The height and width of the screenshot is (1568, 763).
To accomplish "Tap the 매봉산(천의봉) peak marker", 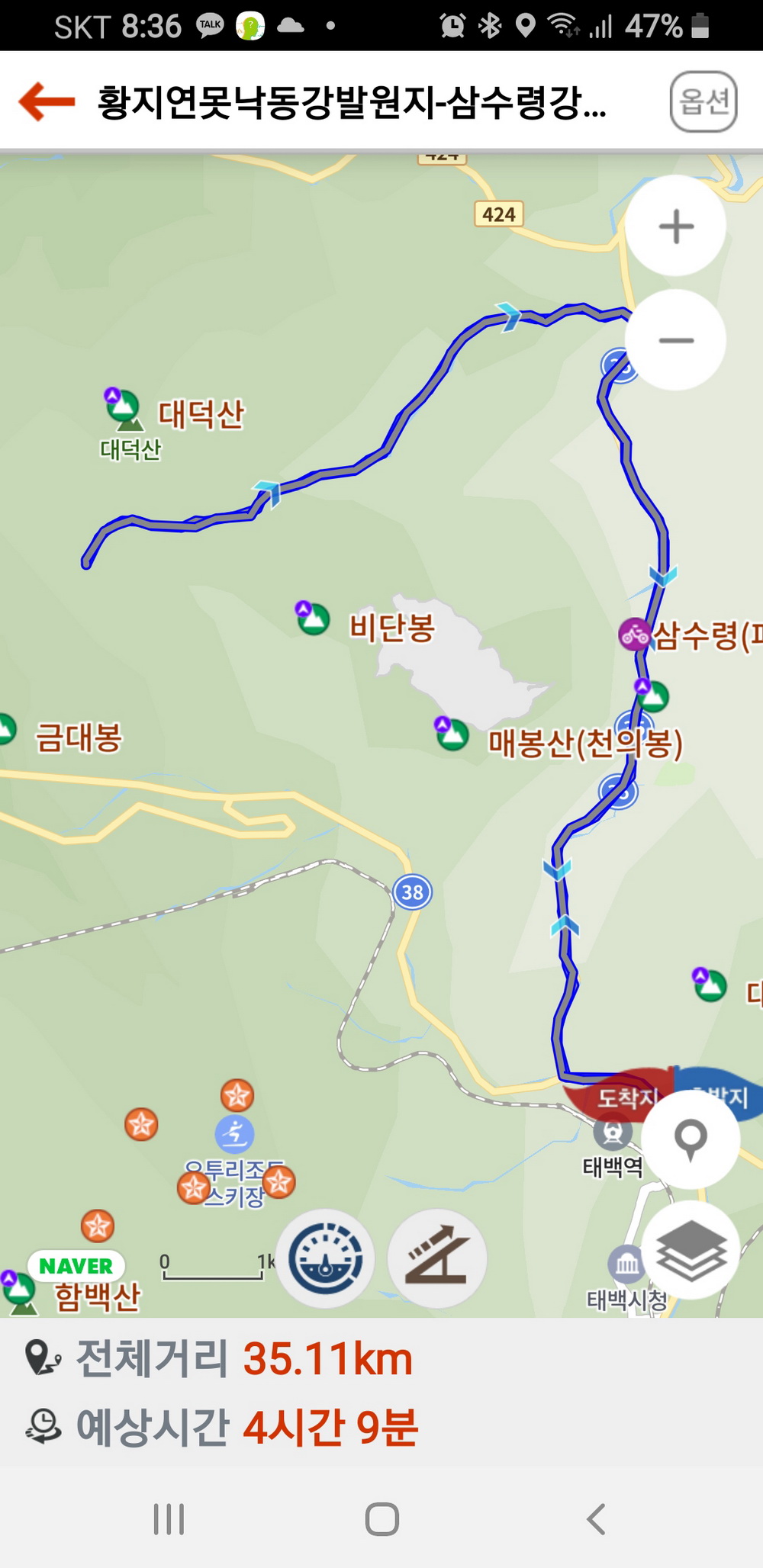I will (x=452, y=734).
